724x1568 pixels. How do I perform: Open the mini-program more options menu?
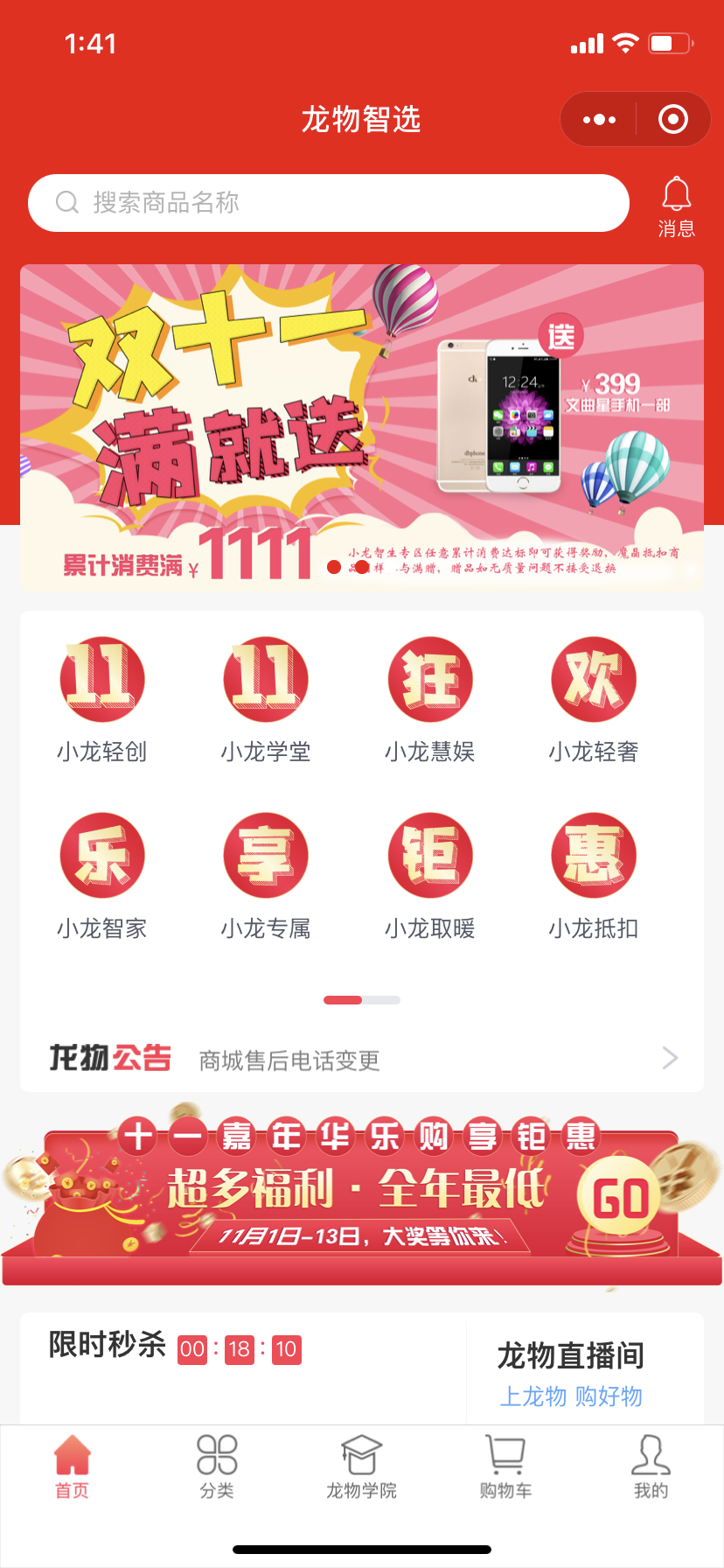coord(597,119)
